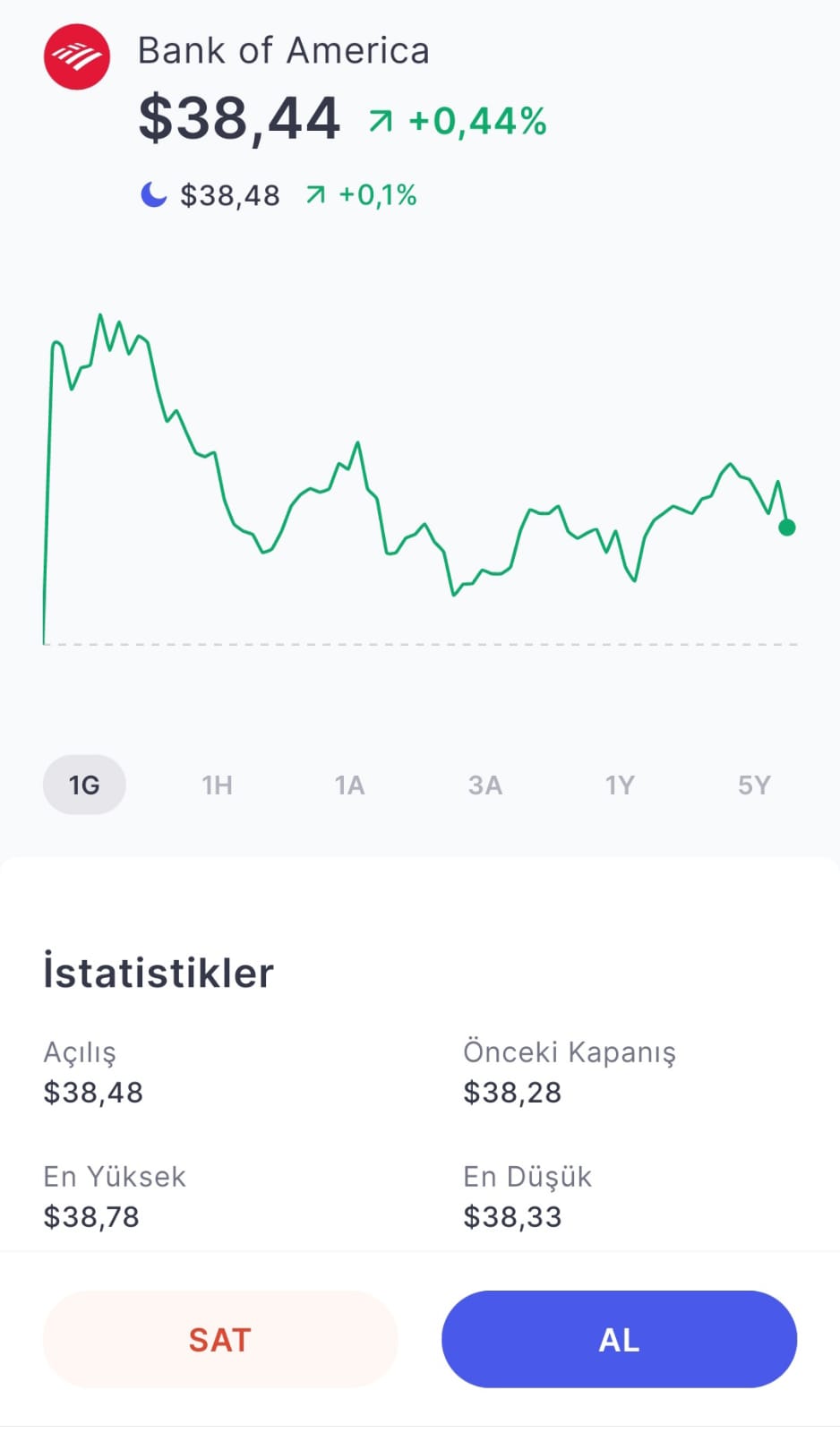Select the "1A" period option

(x=350, y=785)
